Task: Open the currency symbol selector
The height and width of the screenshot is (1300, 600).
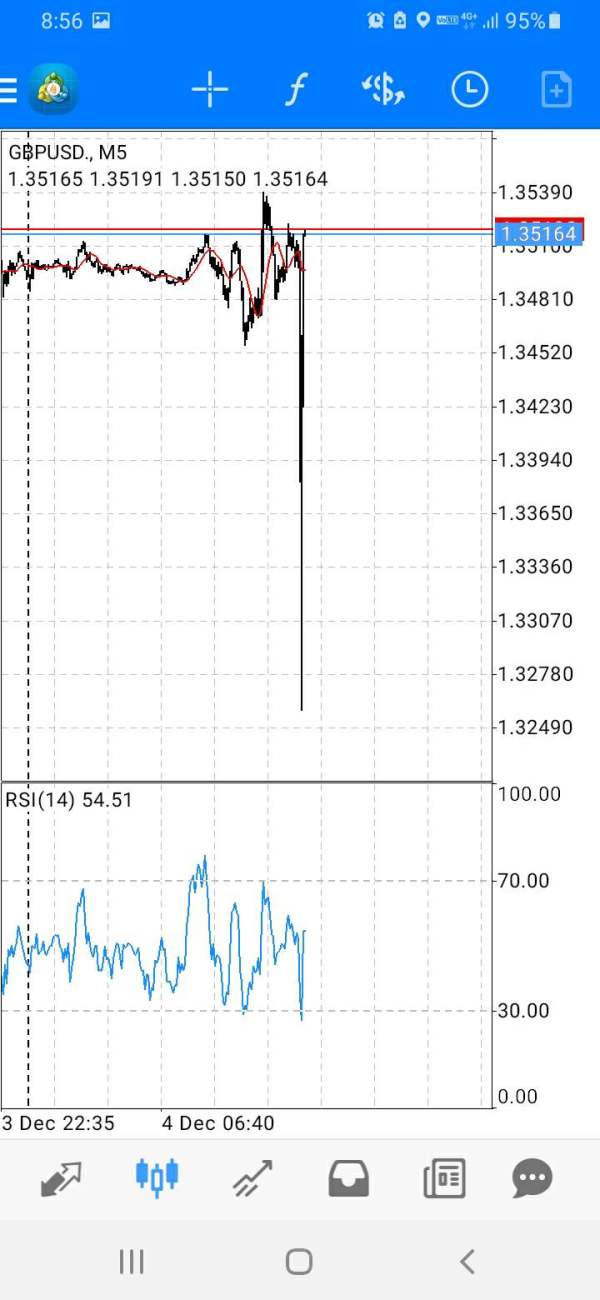Action: click(x=382, y=90)
